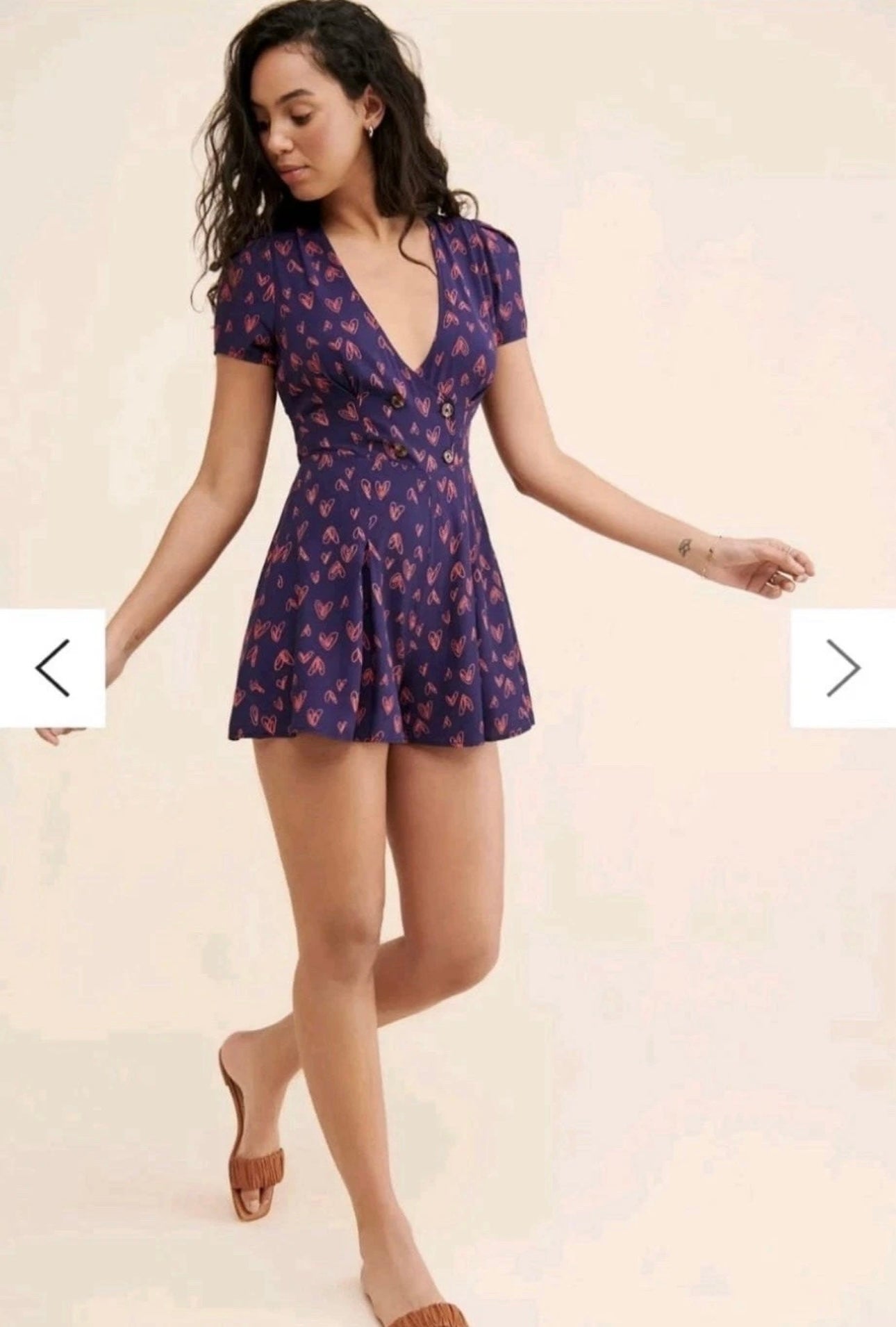Go to the previous product photo
Image resolution: width=896 pixels, height=1327 pixels.
pyautogui.click(x=52, y=668)
